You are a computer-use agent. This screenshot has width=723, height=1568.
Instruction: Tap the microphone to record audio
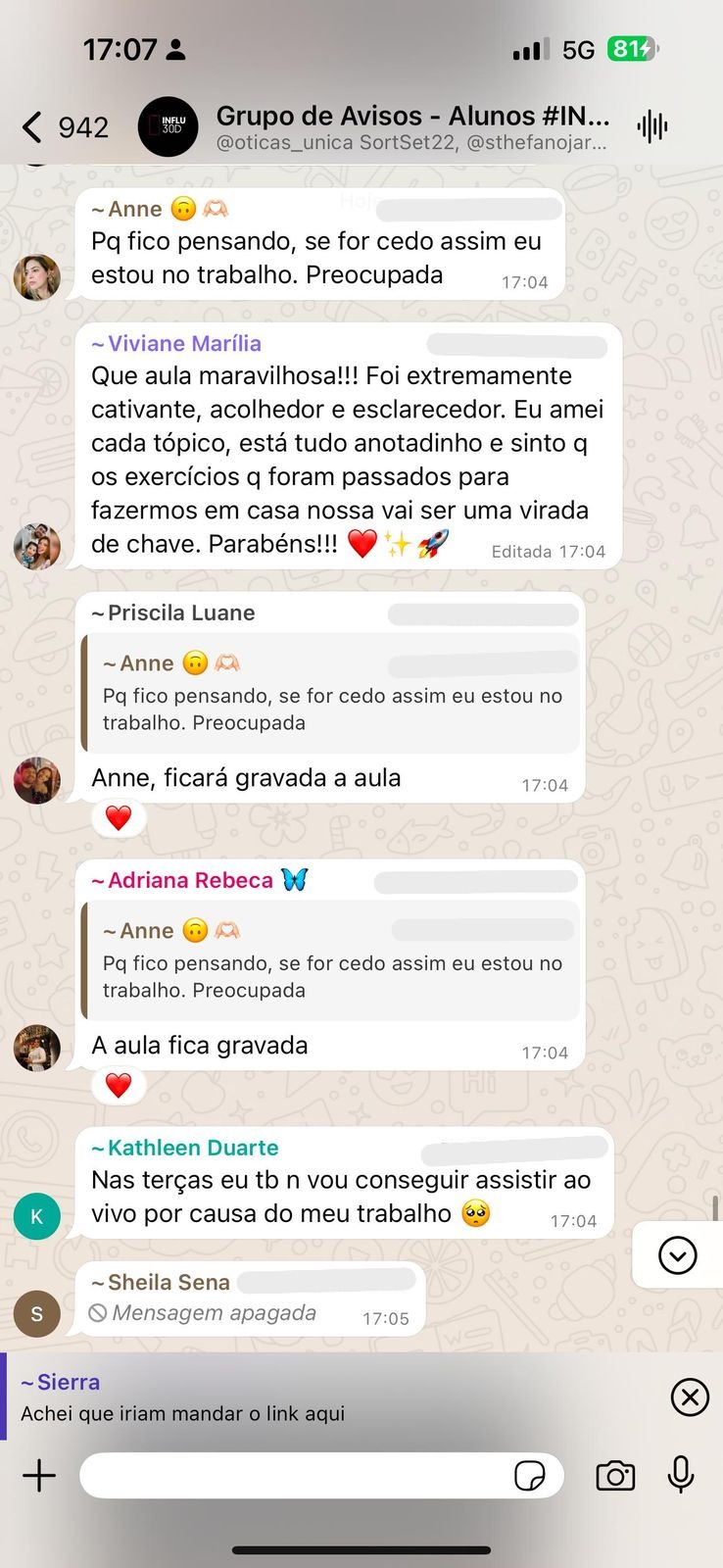681,1475
